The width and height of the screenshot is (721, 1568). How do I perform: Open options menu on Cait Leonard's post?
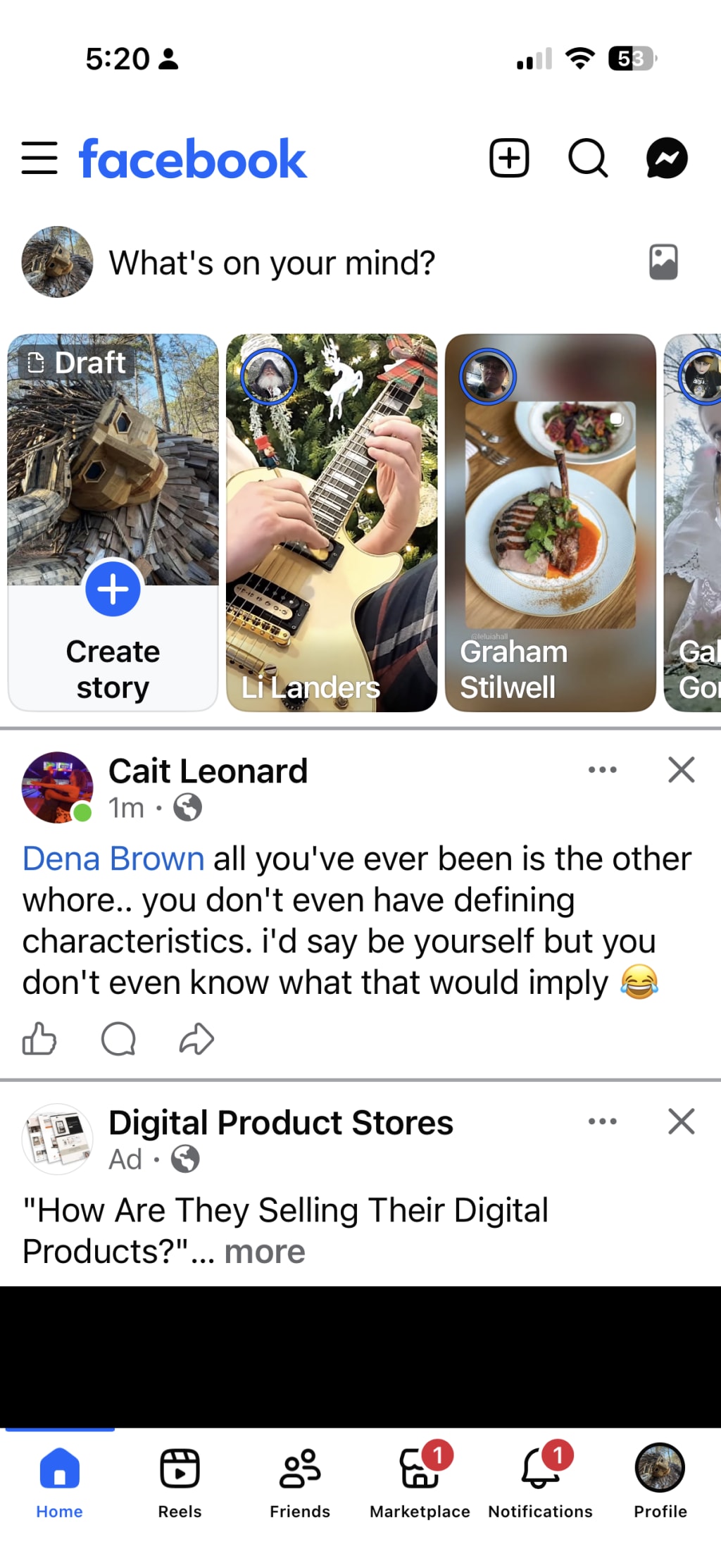pos(603,770)
